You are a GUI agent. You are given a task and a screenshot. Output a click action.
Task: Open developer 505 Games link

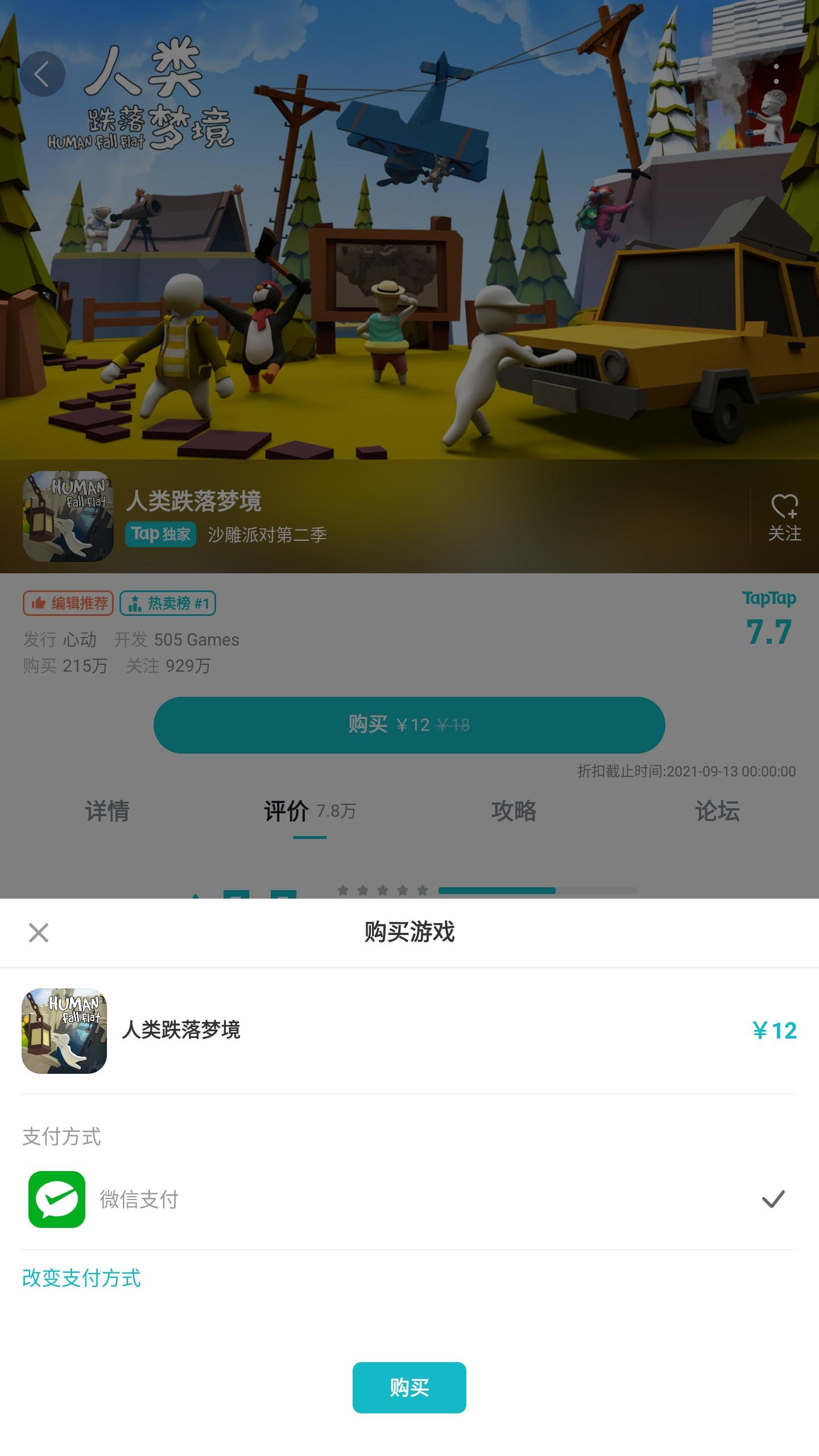[196, 639]
